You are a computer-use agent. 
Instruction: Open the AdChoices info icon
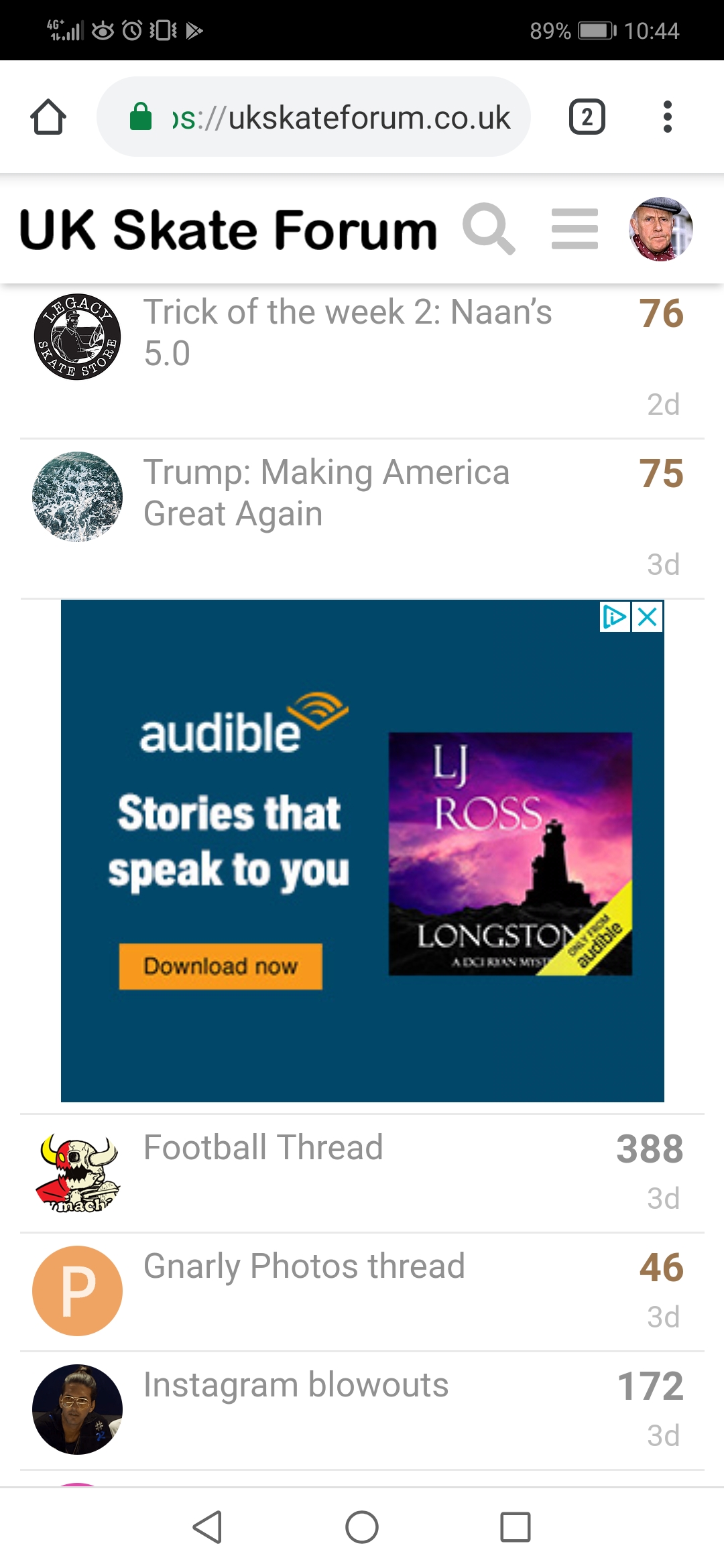coord(614,616)
